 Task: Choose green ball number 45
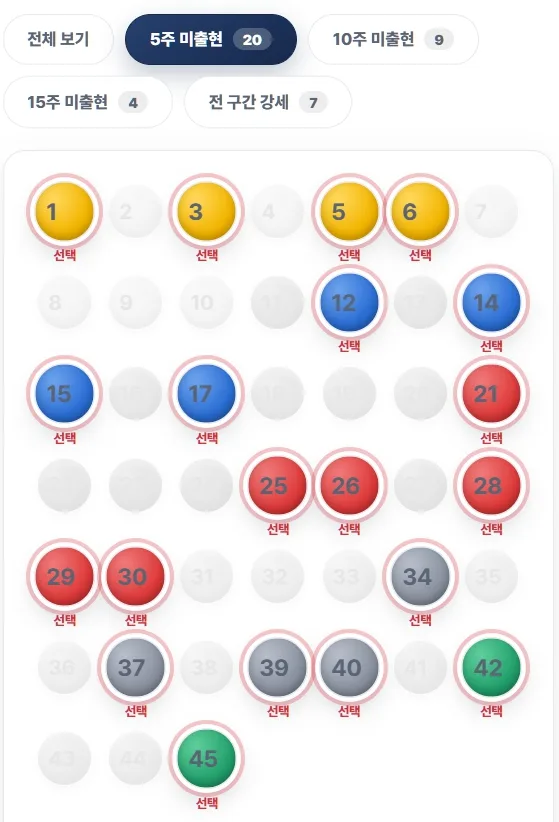click(x=207, y=759)
